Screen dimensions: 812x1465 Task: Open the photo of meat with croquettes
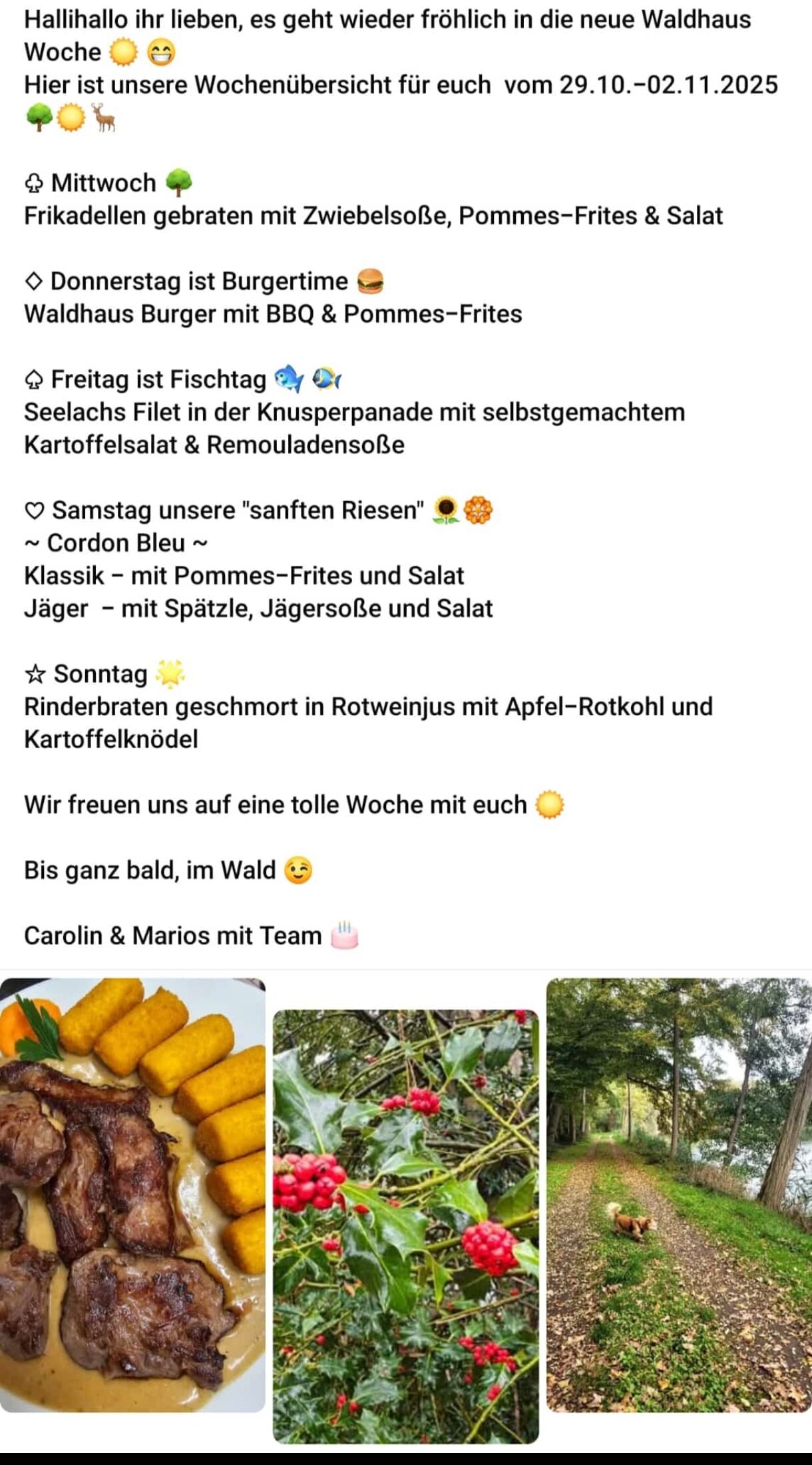click(132, 1195)
